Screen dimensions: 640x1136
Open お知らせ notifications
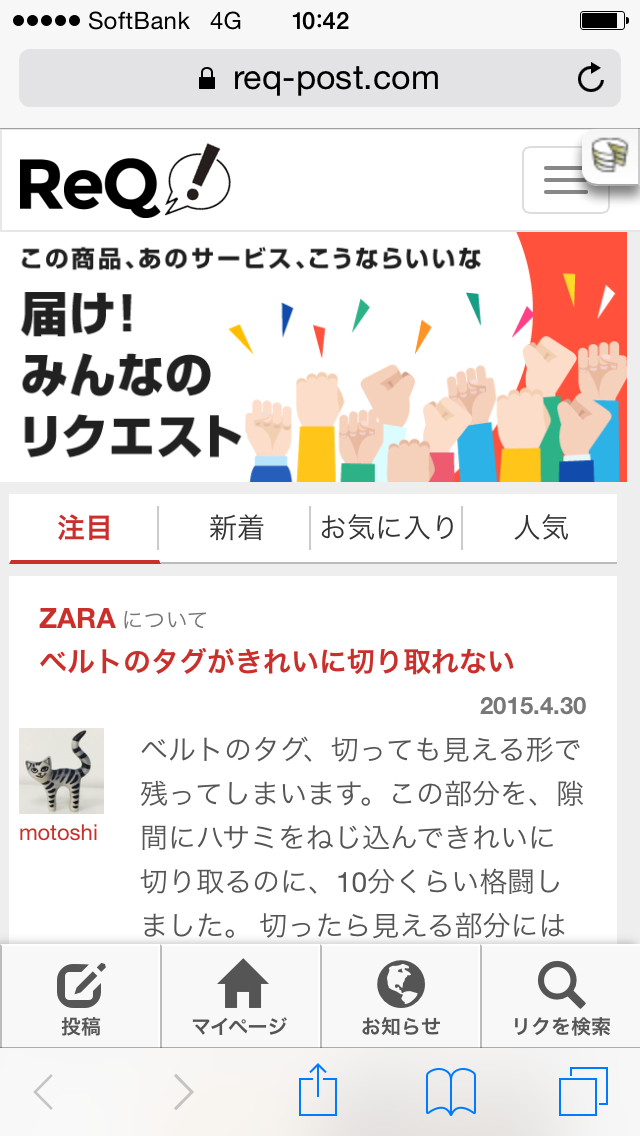coord(400,997)
